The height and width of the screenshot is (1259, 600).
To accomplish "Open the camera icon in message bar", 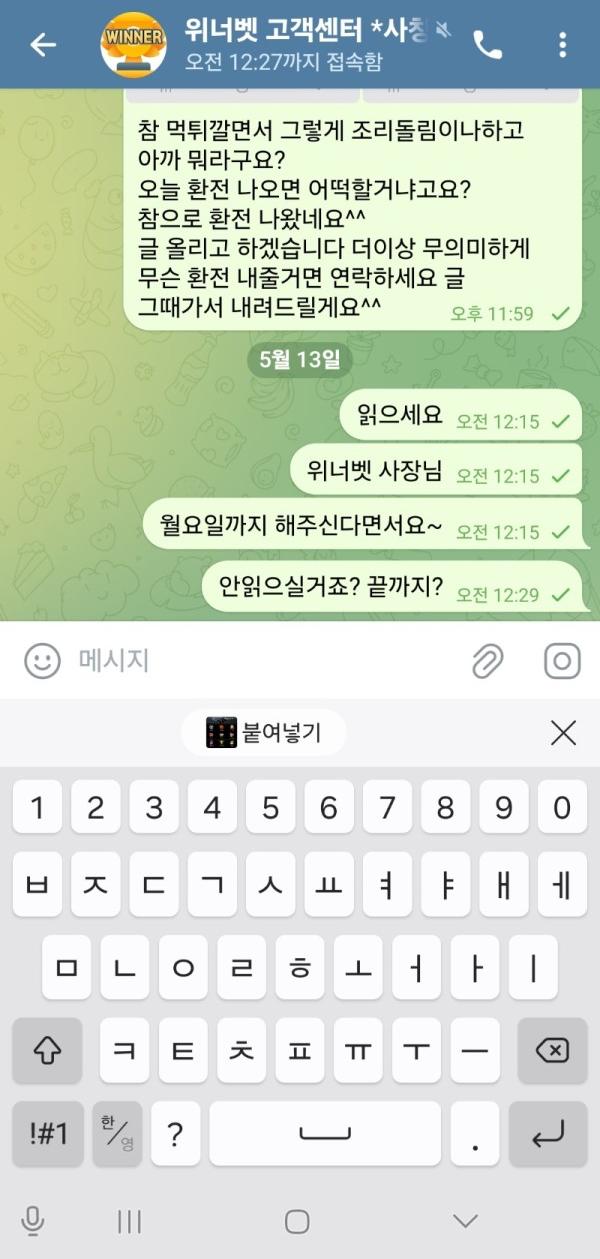I will click(x=562, y=660).
